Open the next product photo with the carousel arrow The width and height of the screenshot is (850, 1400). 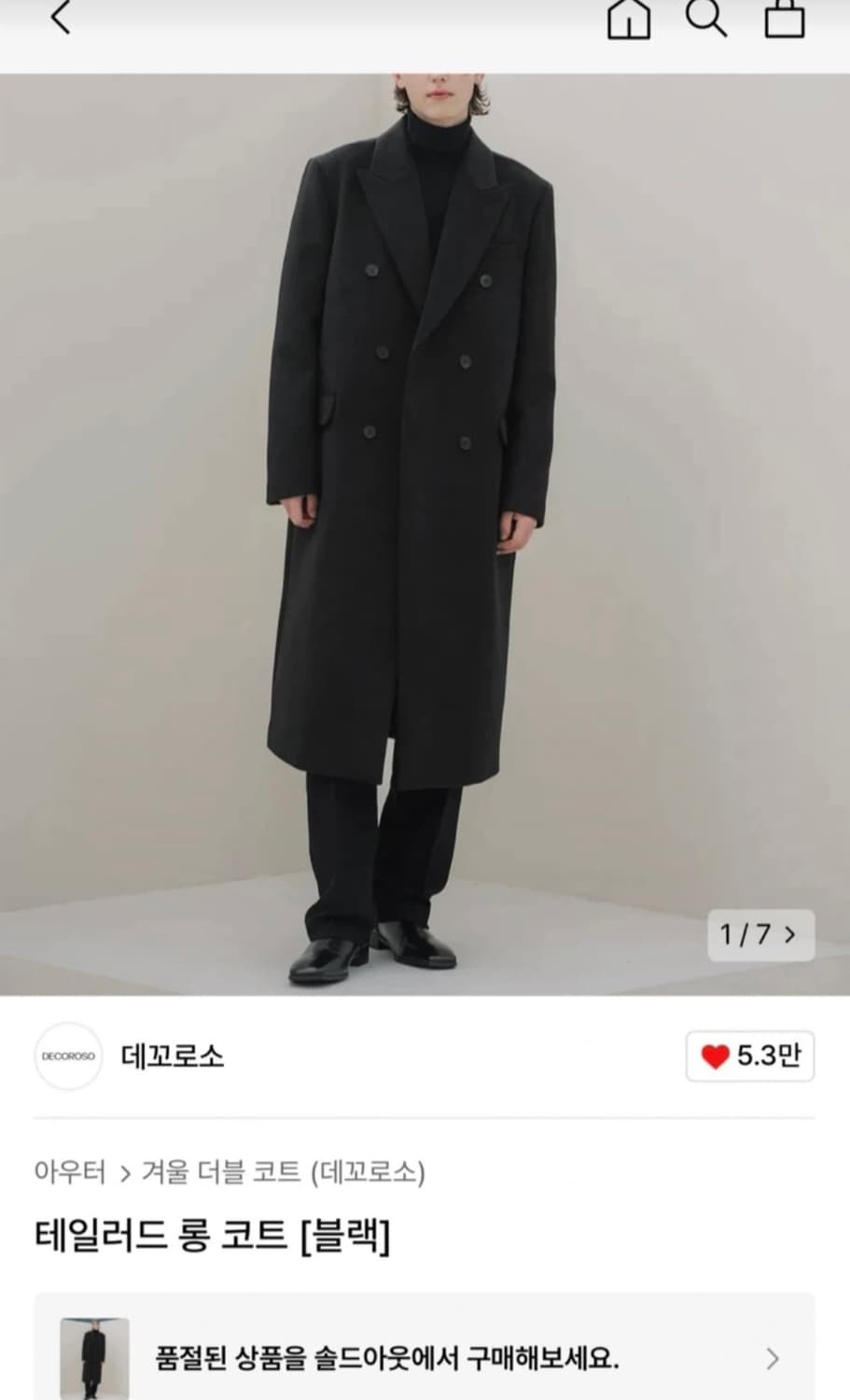click(x=791, y=934)
